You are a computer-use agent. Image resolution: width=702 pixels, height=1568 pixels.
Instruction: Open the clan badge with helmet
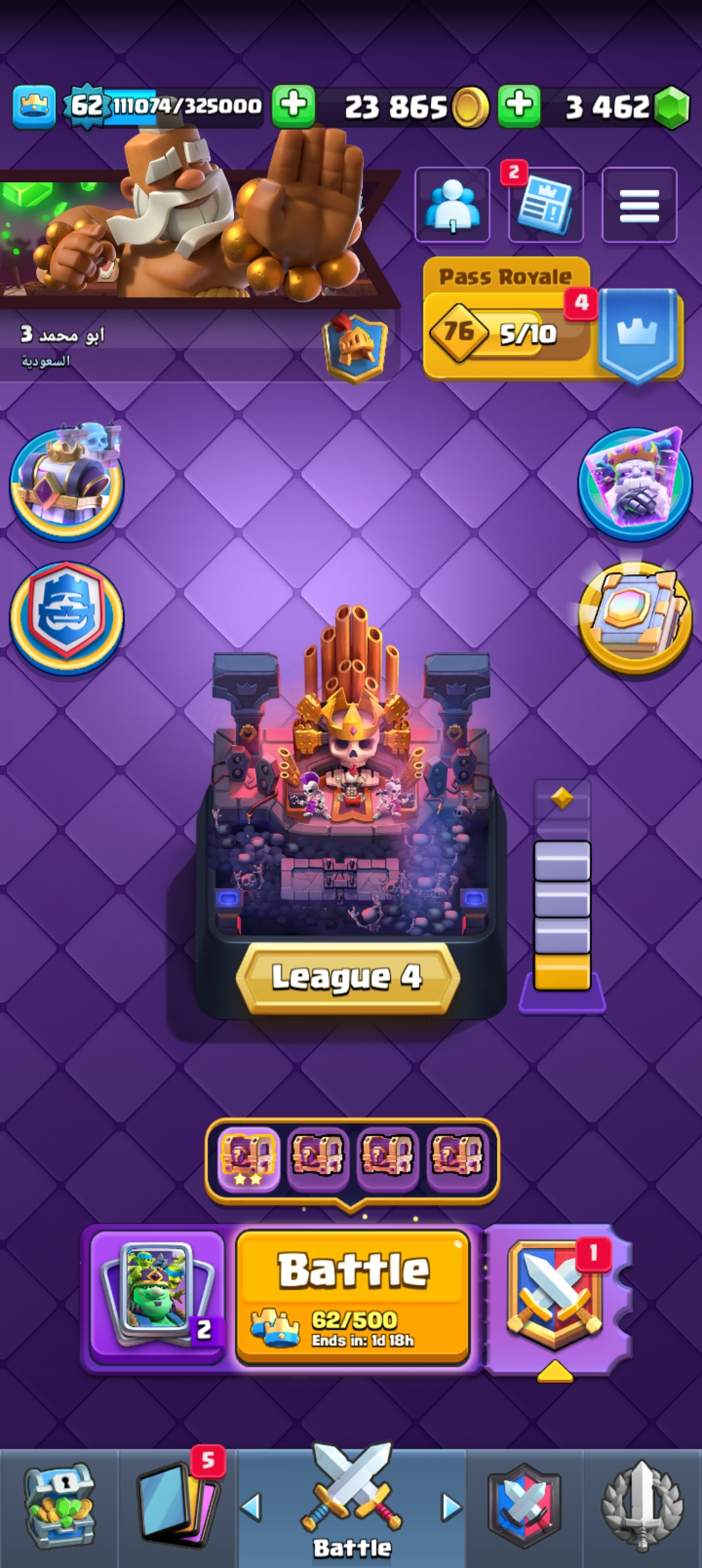tap(355, 348)
